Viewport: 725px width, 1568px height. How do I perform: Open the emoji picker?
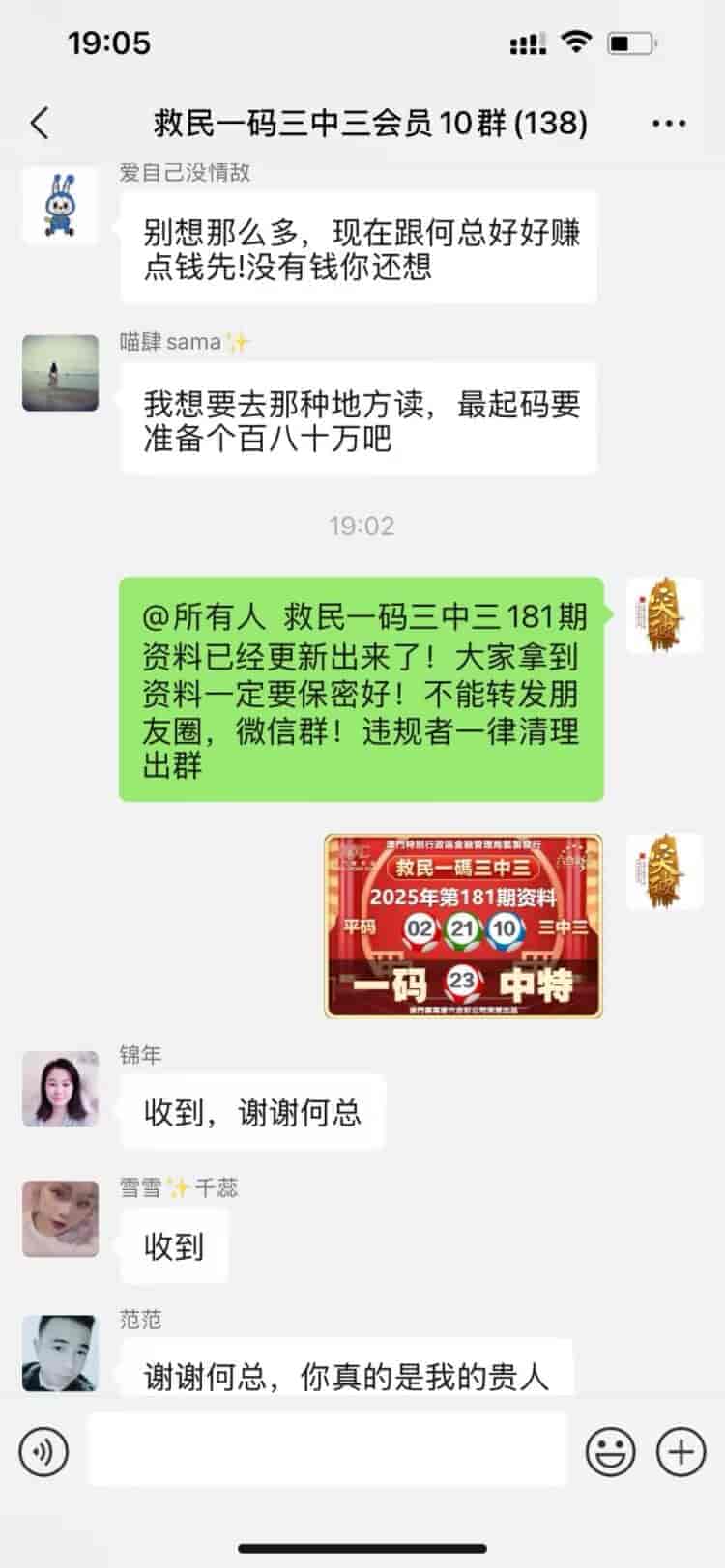click(611, 1451)
